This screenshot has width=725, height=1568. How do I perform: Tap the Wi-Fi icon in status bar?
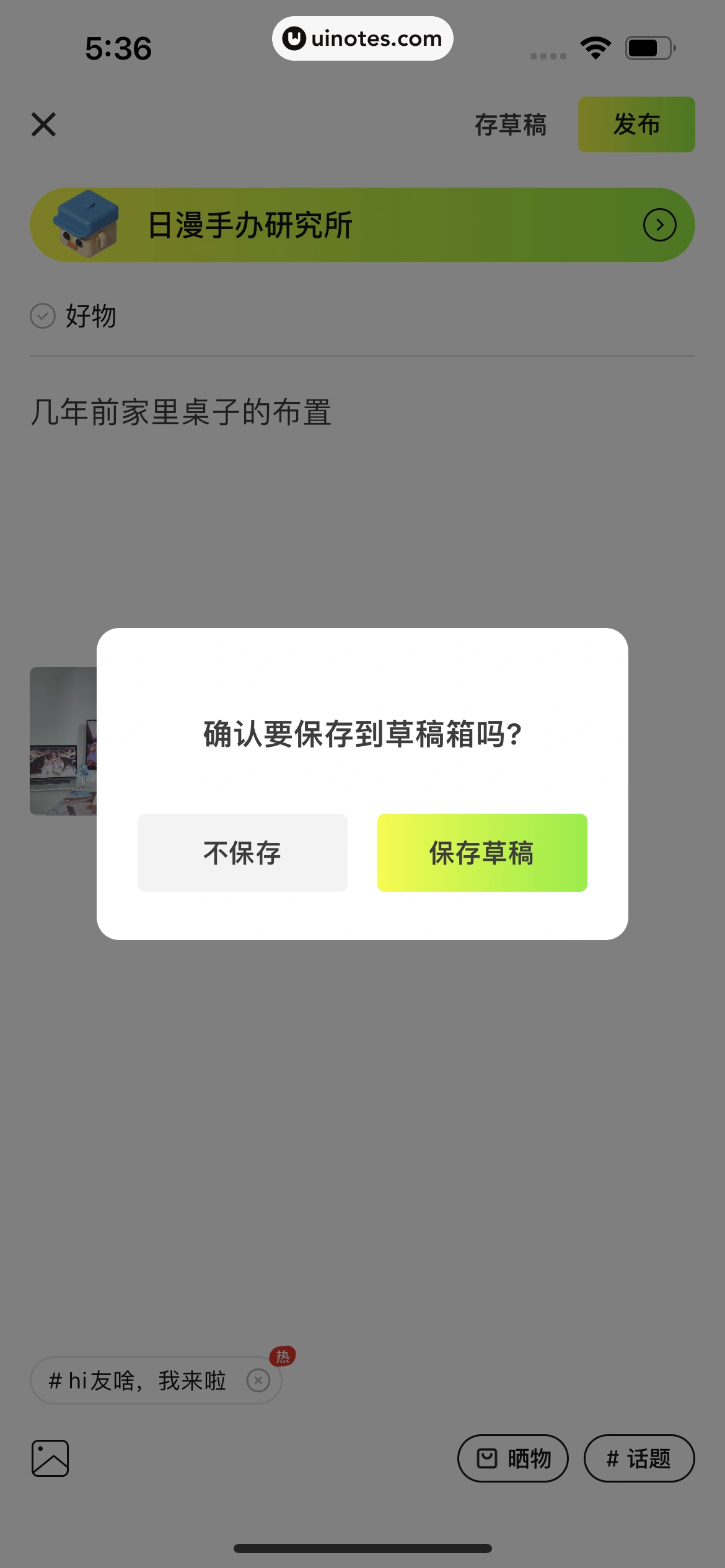(x=595, y=46)
